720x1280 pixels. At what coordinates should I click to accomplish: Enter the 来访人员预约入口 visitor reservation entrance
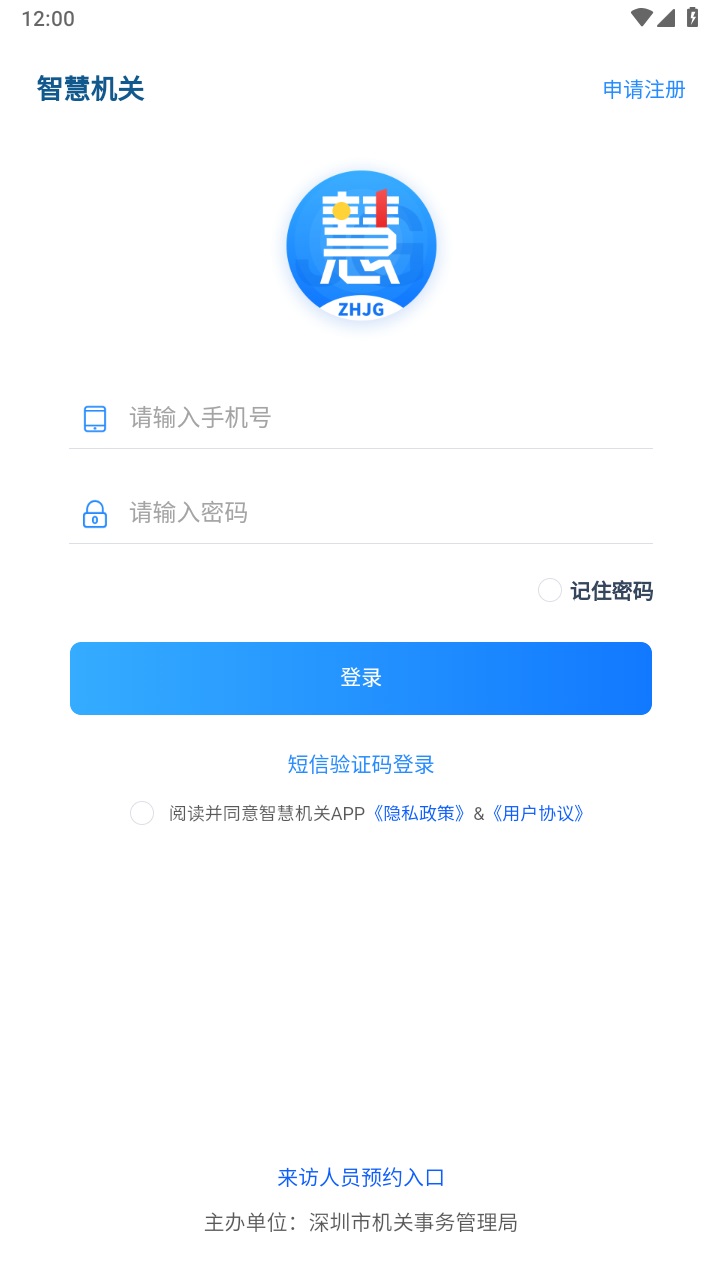point(361,1177)
